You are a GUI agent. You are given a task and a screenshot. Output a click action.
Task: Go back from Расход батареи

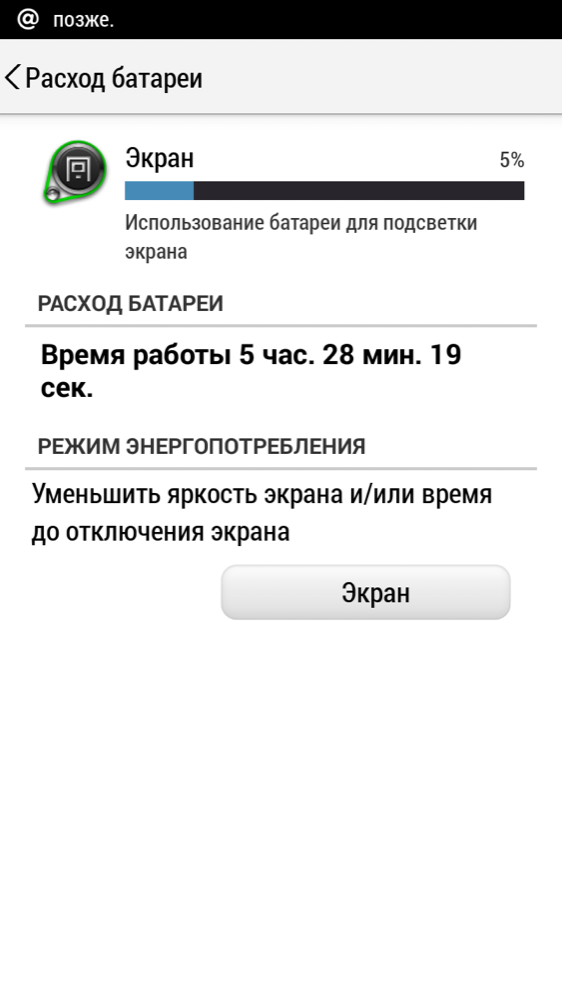pos(13,78)
